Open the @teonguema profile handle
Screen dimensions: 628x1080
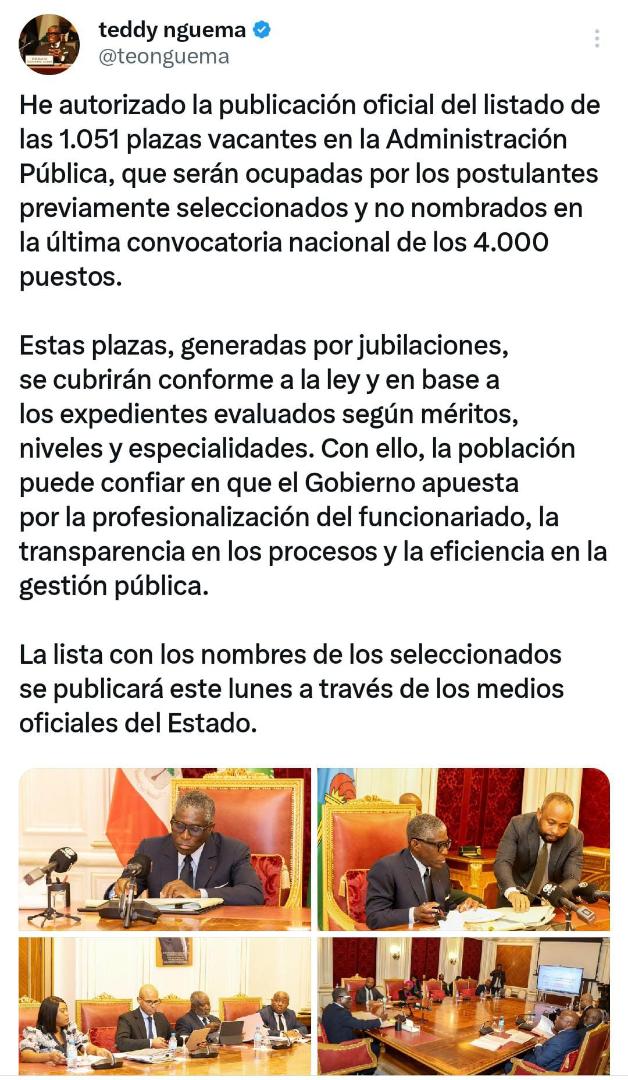click(x=163, y=57)
